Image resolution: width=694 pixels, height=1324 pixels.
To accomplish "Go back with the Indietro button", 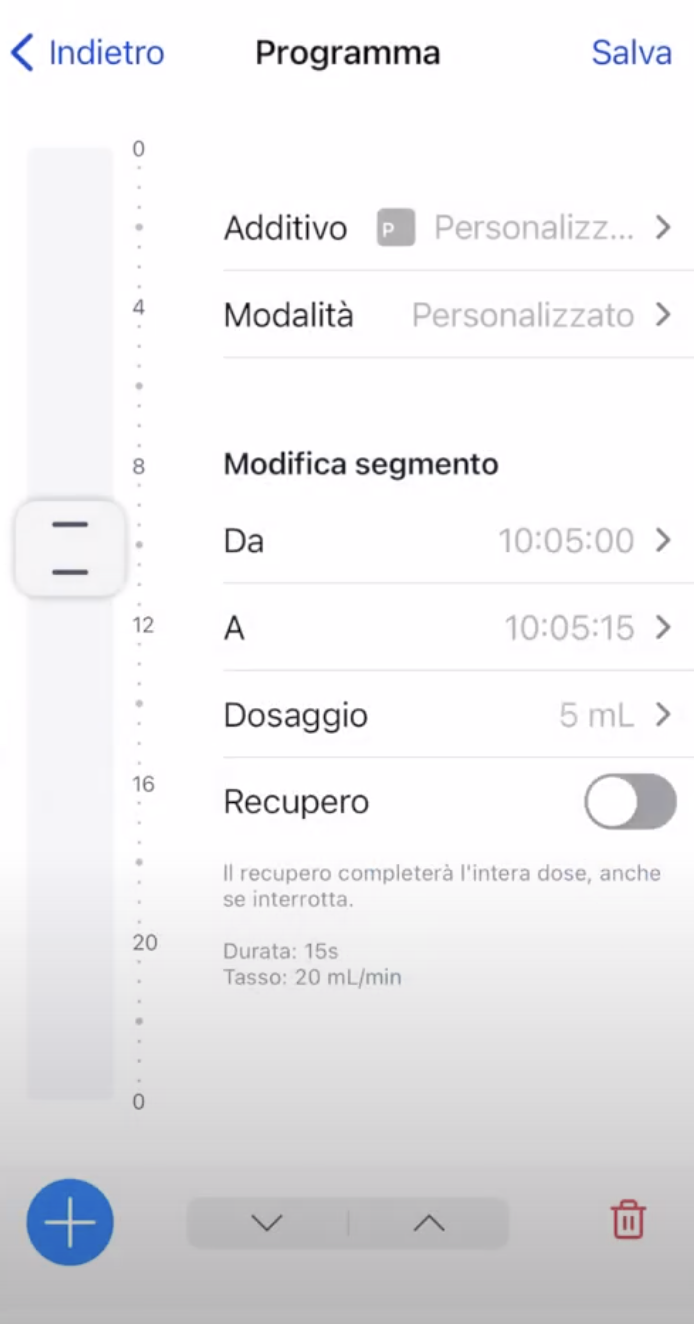I will click(x=87, y=52).
